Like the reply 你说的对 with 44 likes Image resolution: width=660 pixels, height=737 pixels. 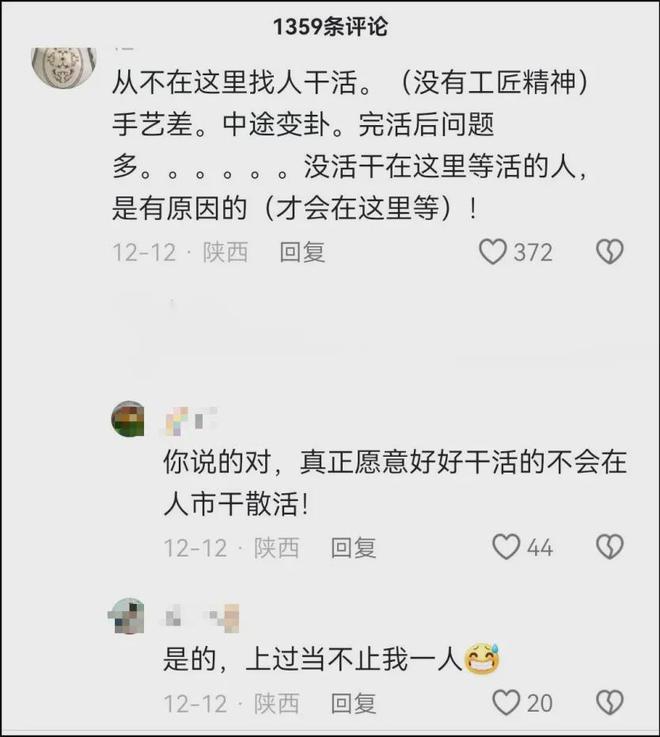pos(507,547)
